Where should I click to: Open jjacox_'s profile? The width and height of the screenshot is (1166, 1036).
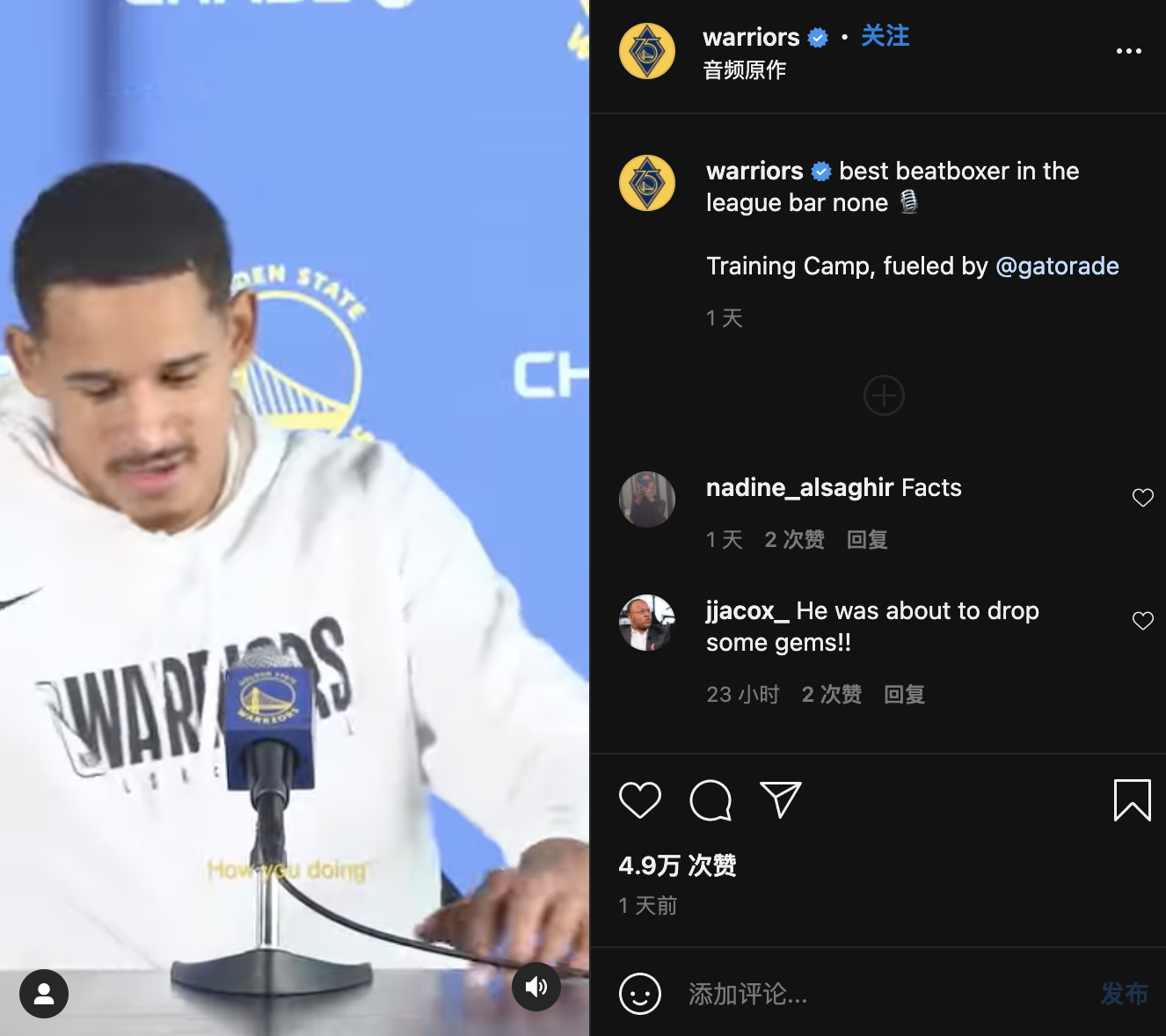coord(747,610)
